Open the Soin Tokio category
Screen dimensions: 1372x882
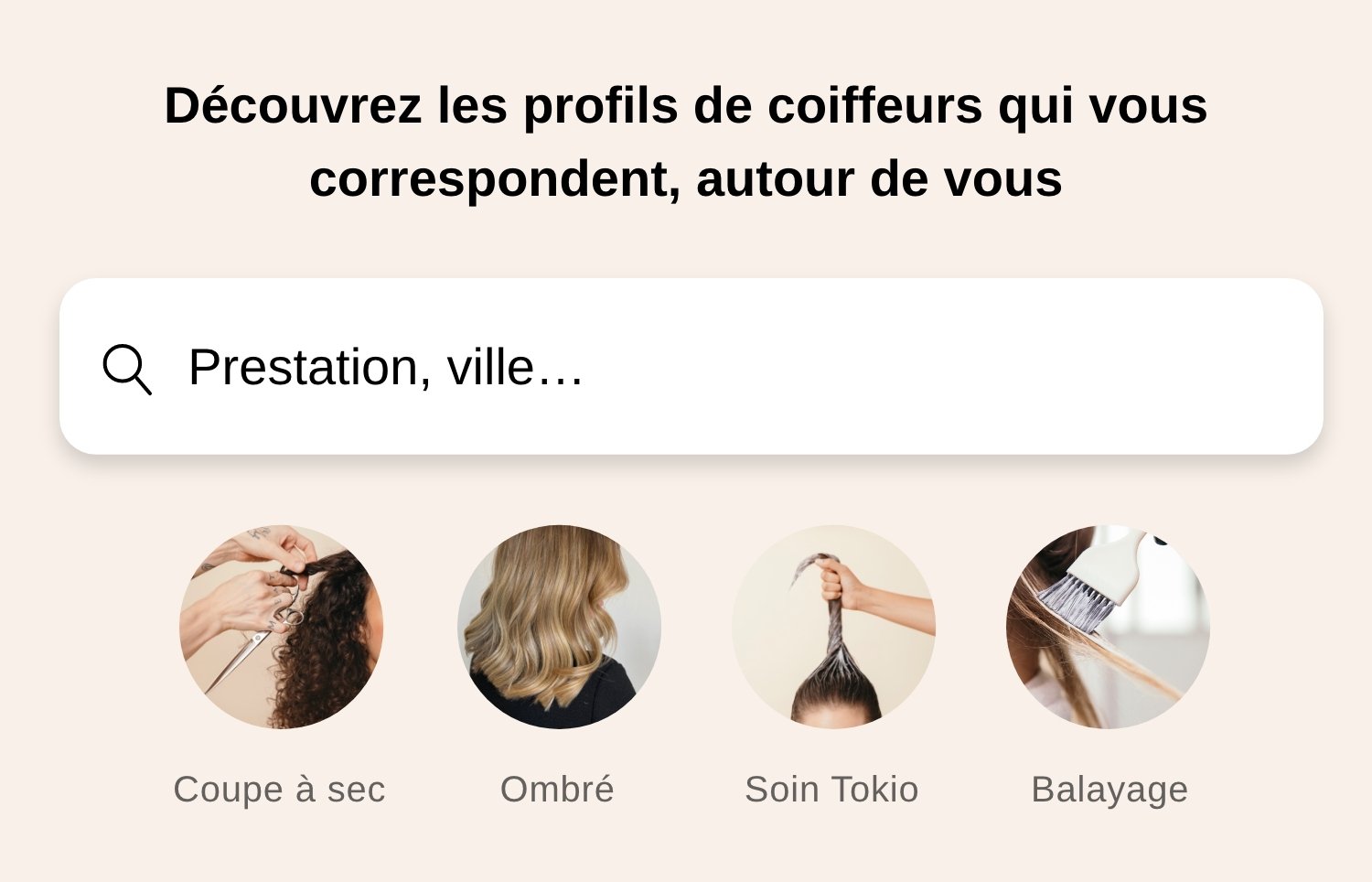[x=833, y=628]
